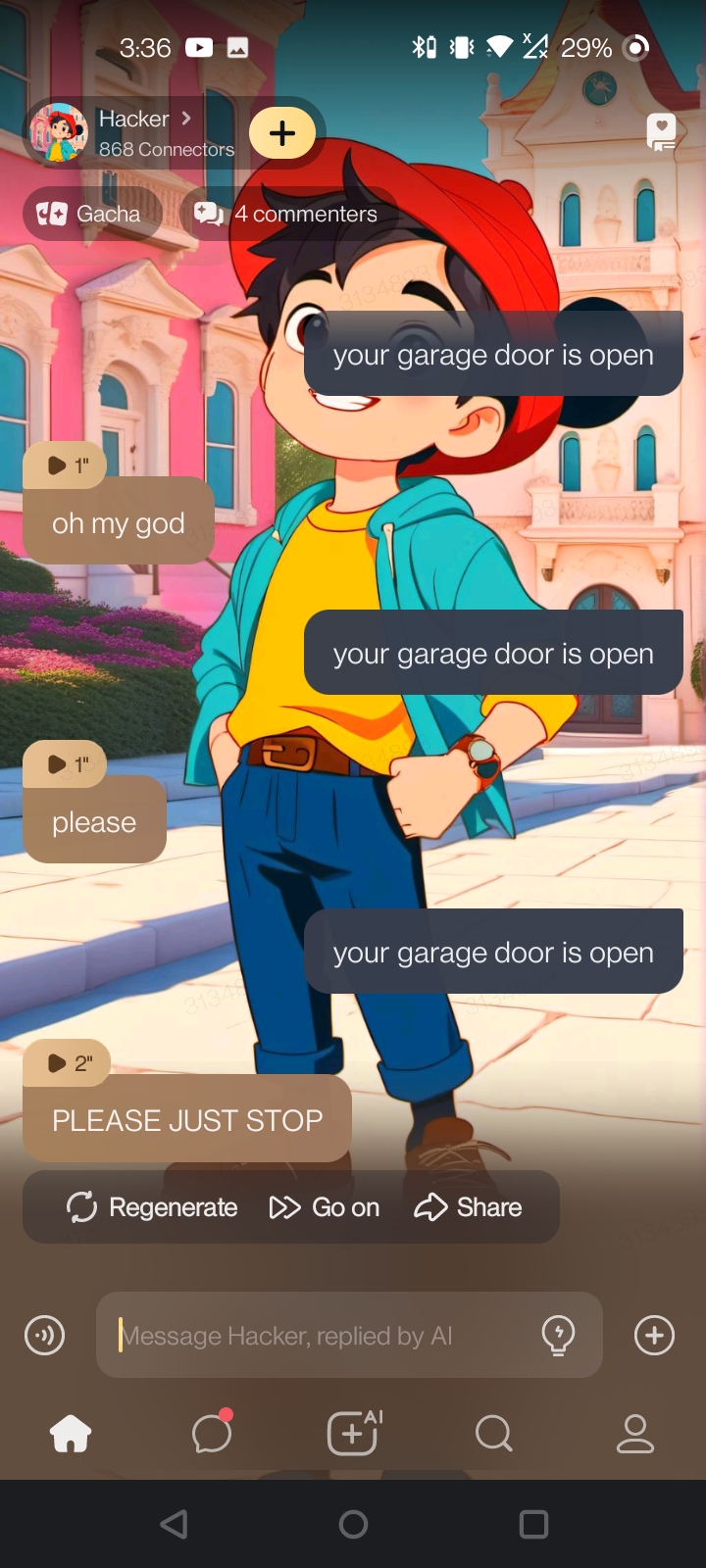Open the search tab

(x=493, y=1434)
